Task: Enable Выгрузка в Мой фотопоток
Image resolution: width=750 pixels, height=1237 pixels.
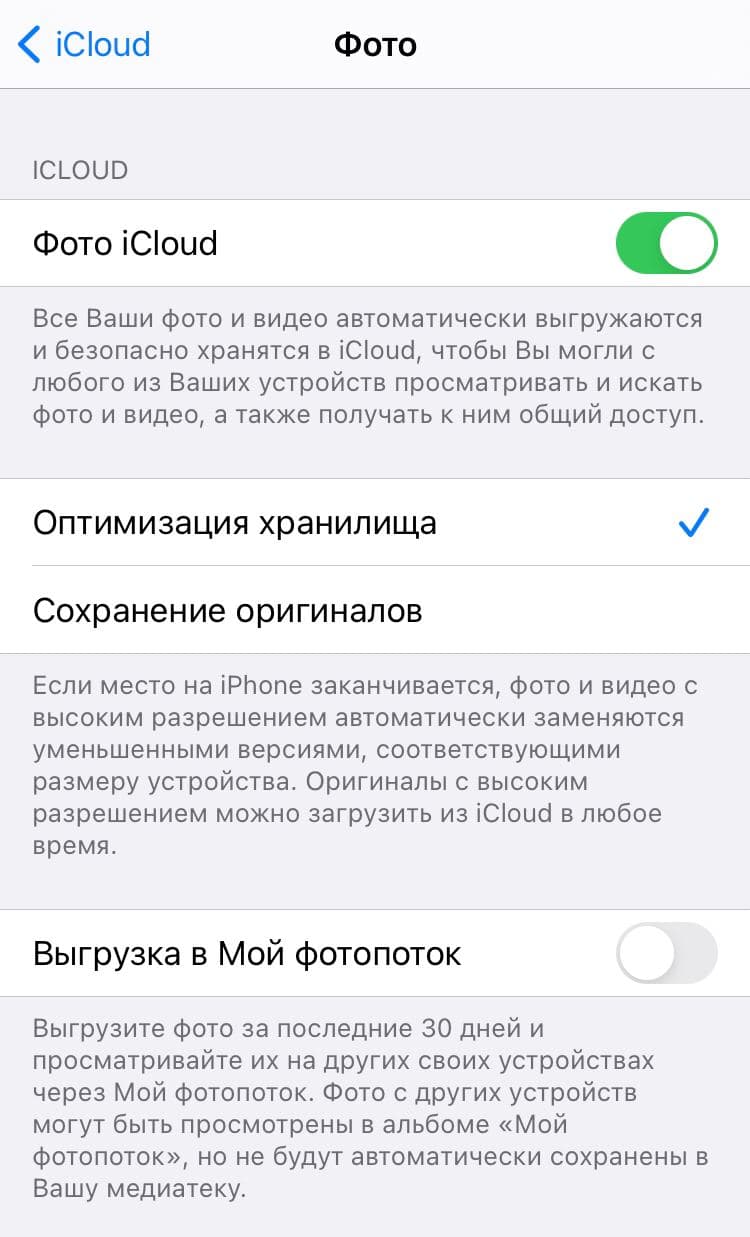Action: click(667, 953)
